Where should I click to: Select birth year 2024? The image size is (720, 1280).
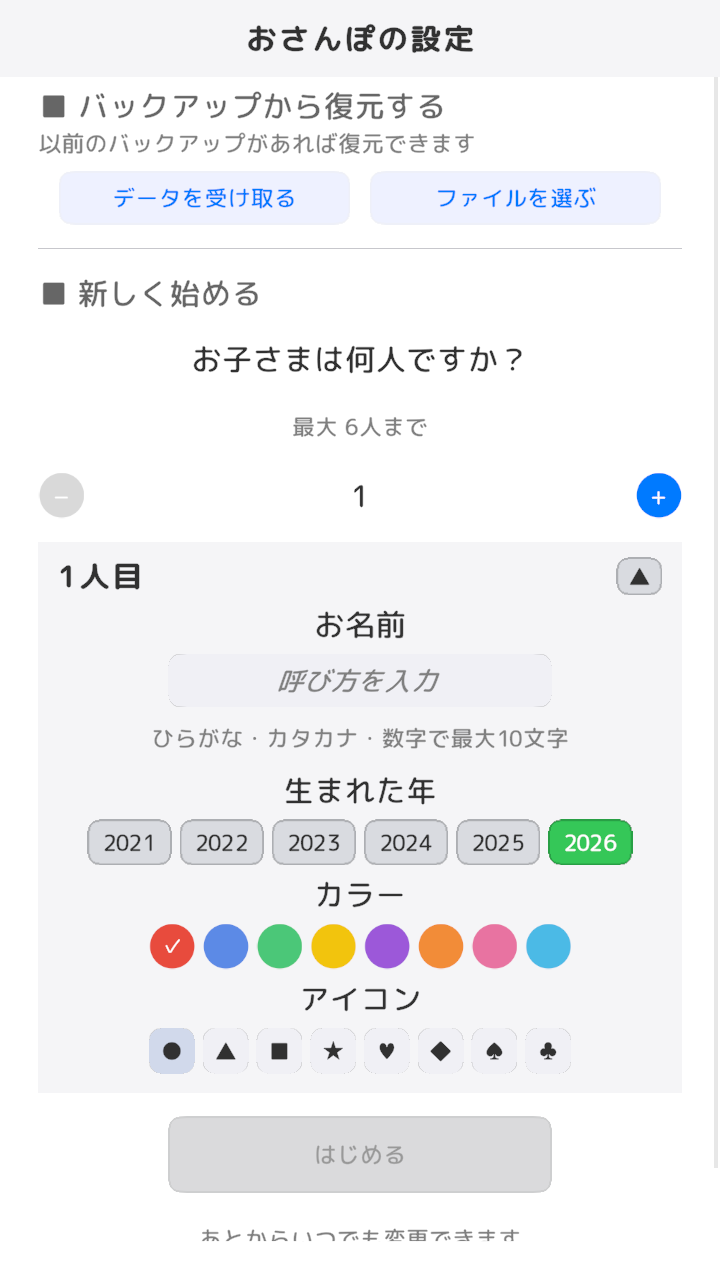pos(406,842)
